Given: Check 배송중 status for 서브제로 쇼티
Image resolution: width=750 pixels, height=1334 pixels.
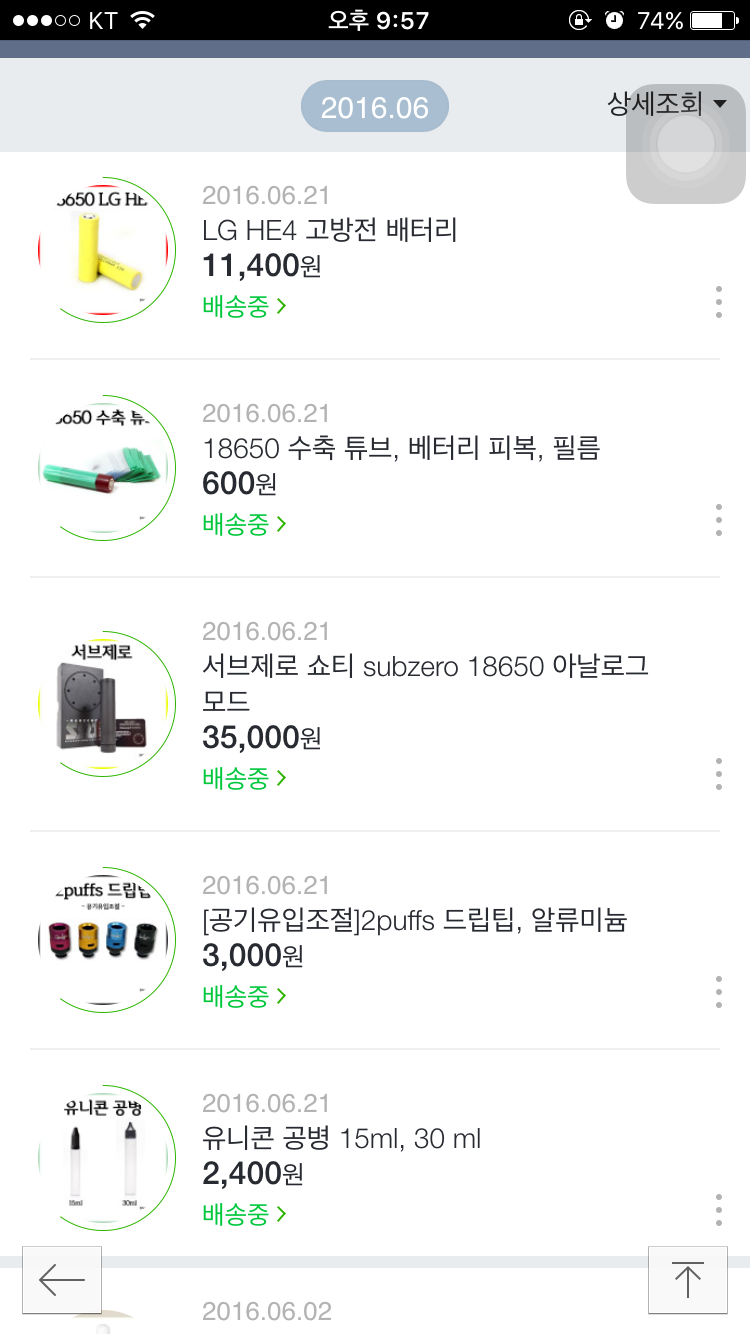Looking at the screenshot, I should point(244,778).
